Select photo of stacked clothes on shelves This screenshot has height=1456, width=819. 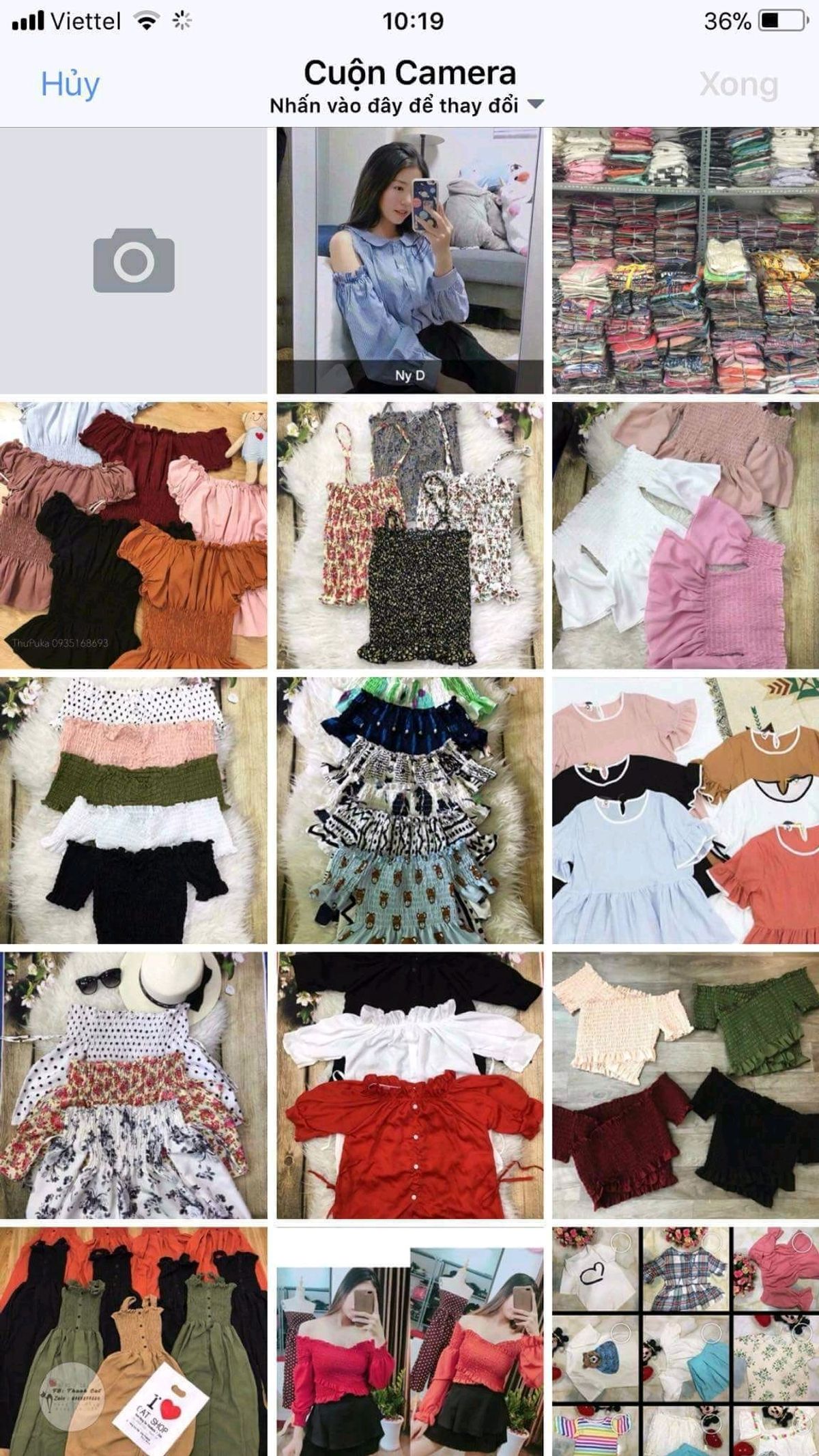pos(685,261)
